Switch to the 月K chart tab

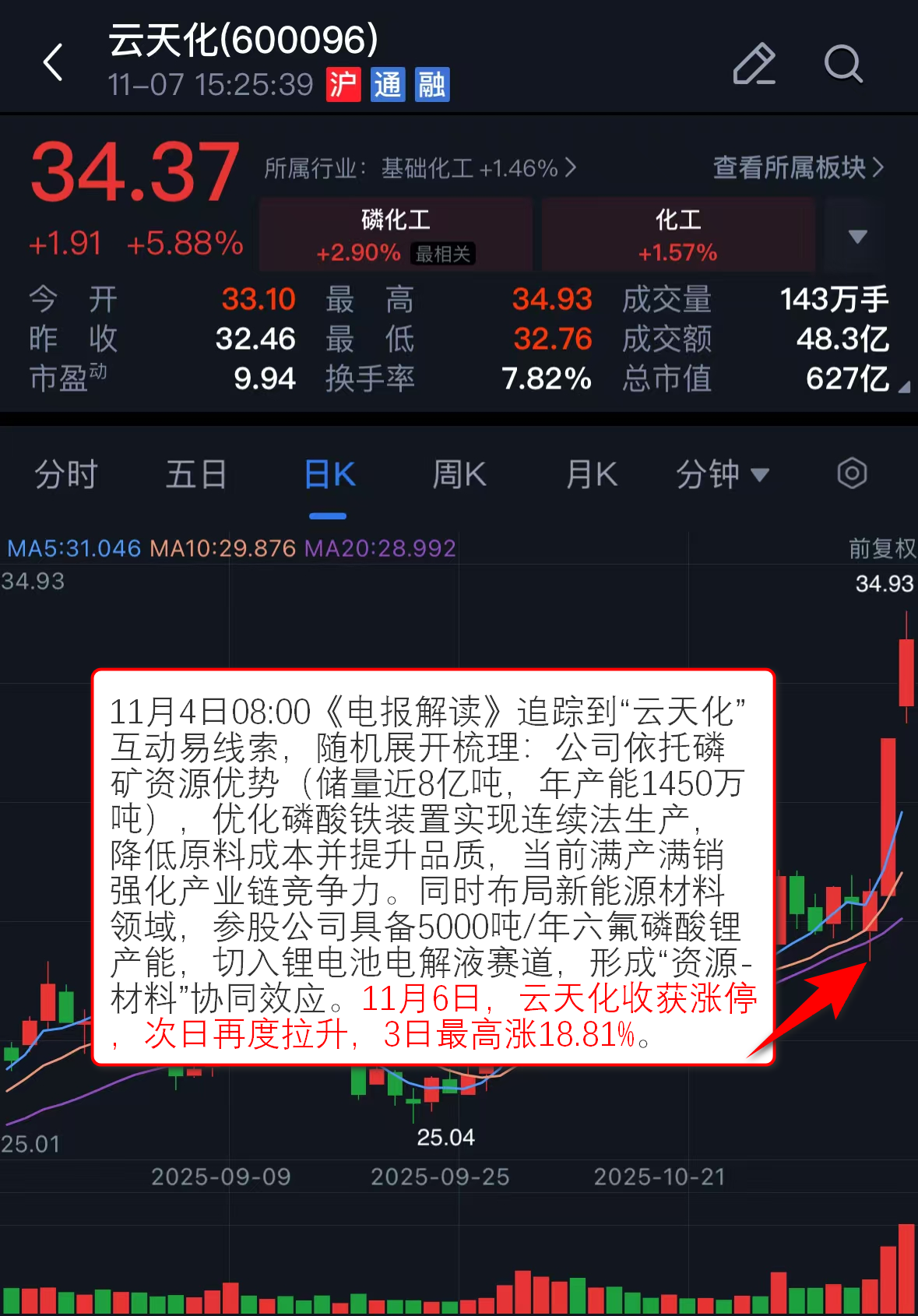[x=592, y=474]
